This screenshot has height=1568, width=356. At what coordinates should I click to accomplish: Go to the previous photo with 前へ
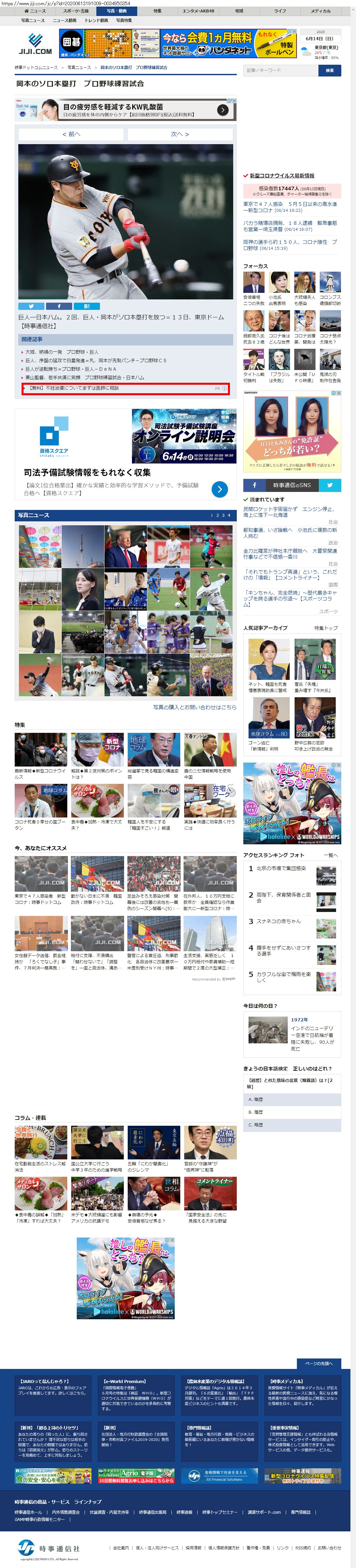tap(71, 134)
